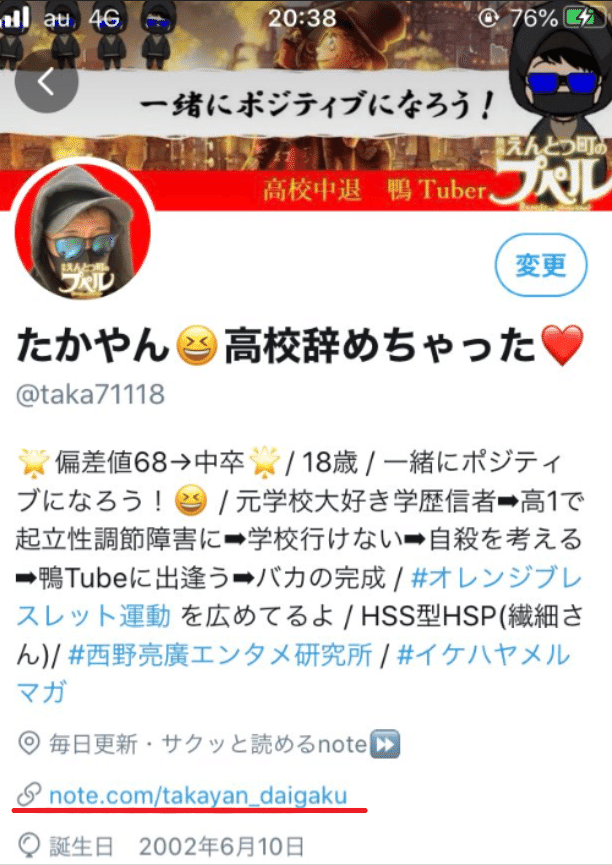Open the note.com/takayan_daigaku link

[x=198, y=796]
